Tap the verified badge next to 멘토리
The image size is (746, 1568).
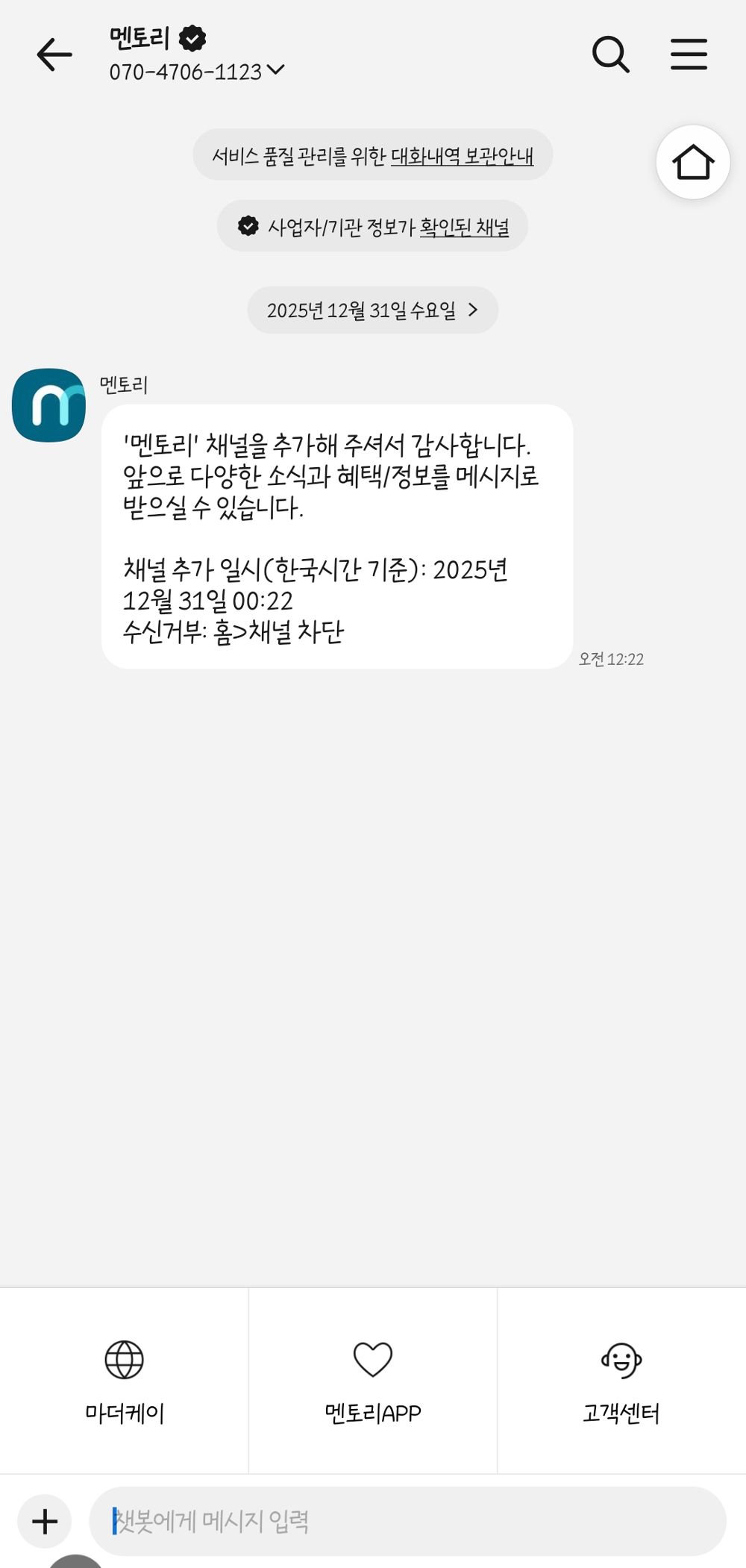pos(192,37)
